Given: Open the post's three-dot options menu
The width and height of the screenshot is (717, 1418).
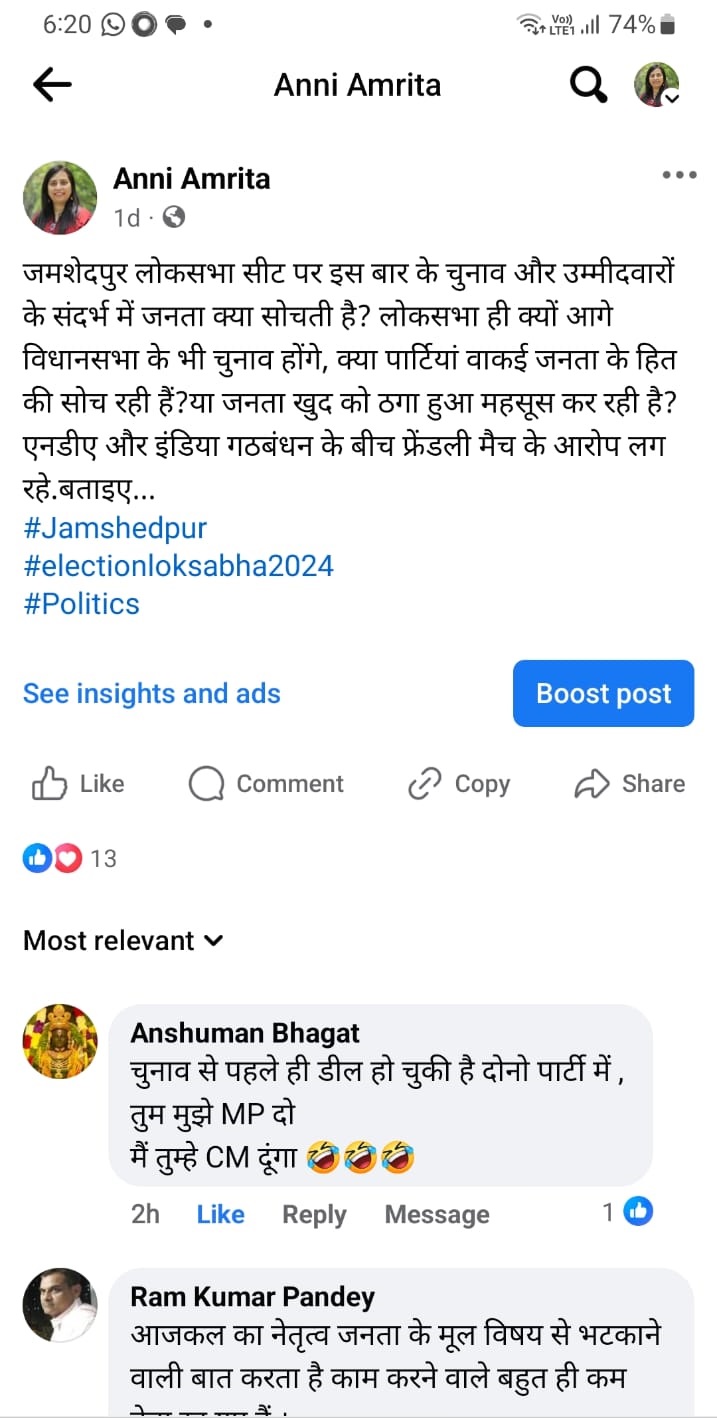Looking at the screenshot, I should tap(679, 175).
